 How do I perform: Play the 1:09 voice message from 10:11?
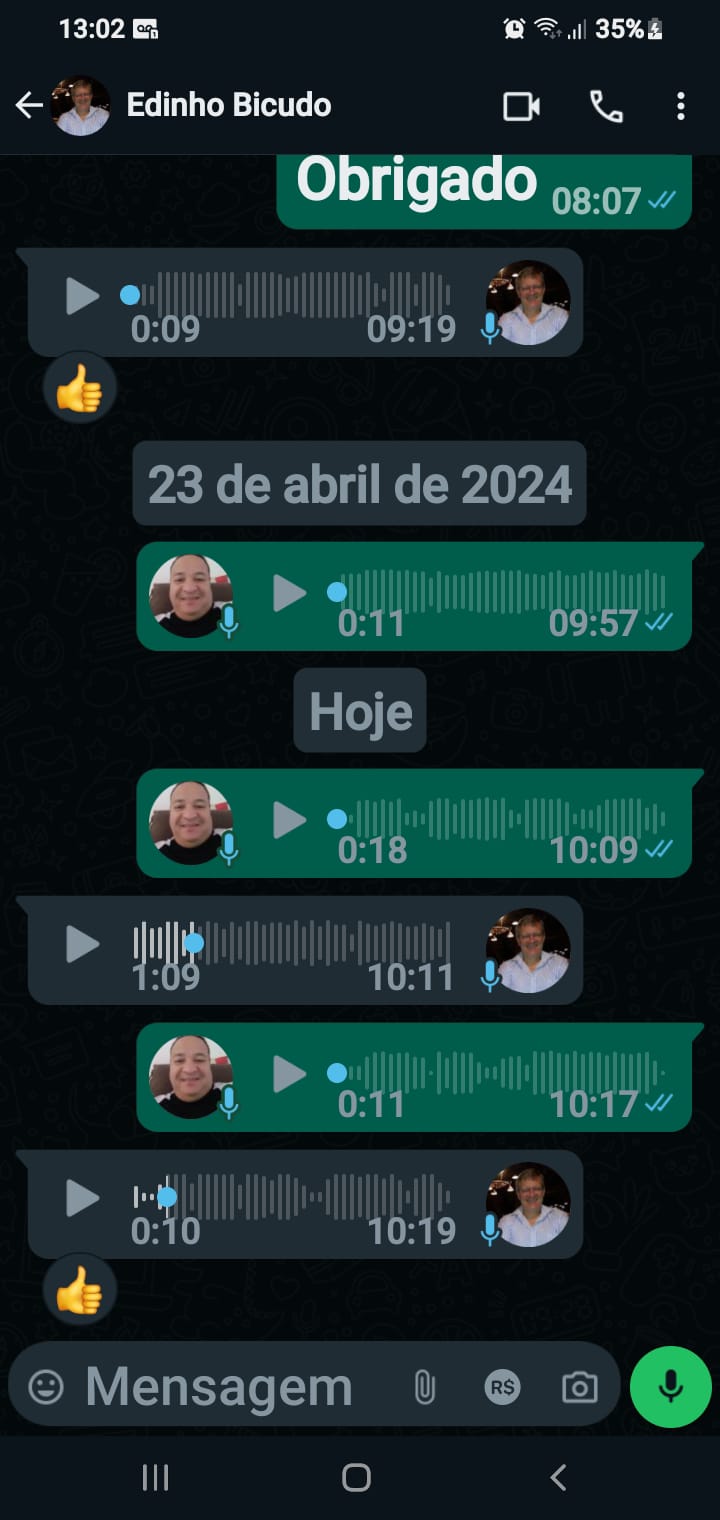(82, 944)
